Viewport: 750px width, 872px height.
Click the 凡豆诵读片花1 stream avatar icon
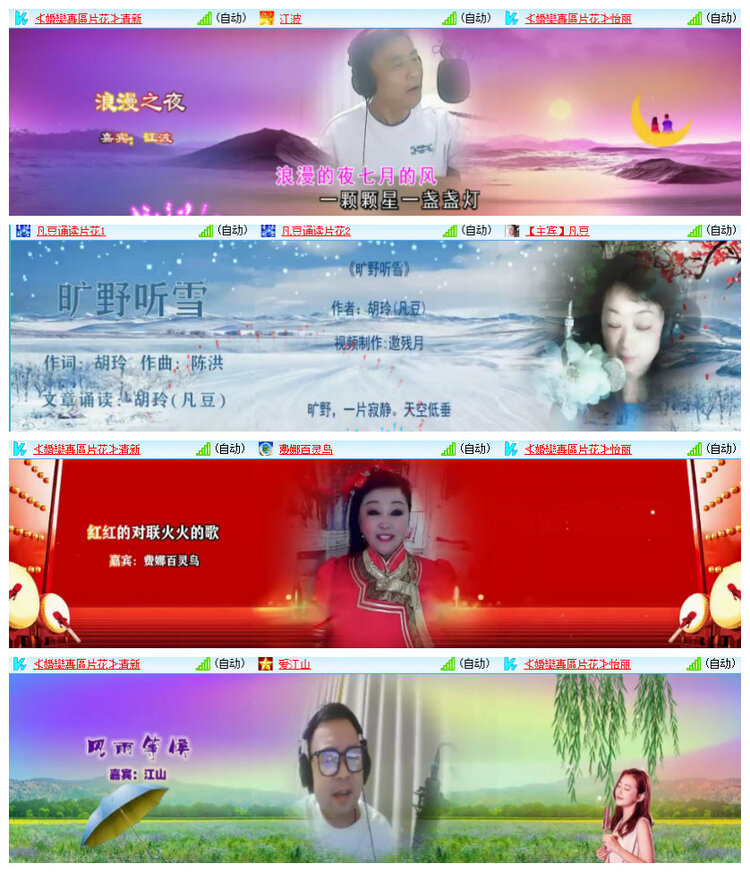click(22, 229)
